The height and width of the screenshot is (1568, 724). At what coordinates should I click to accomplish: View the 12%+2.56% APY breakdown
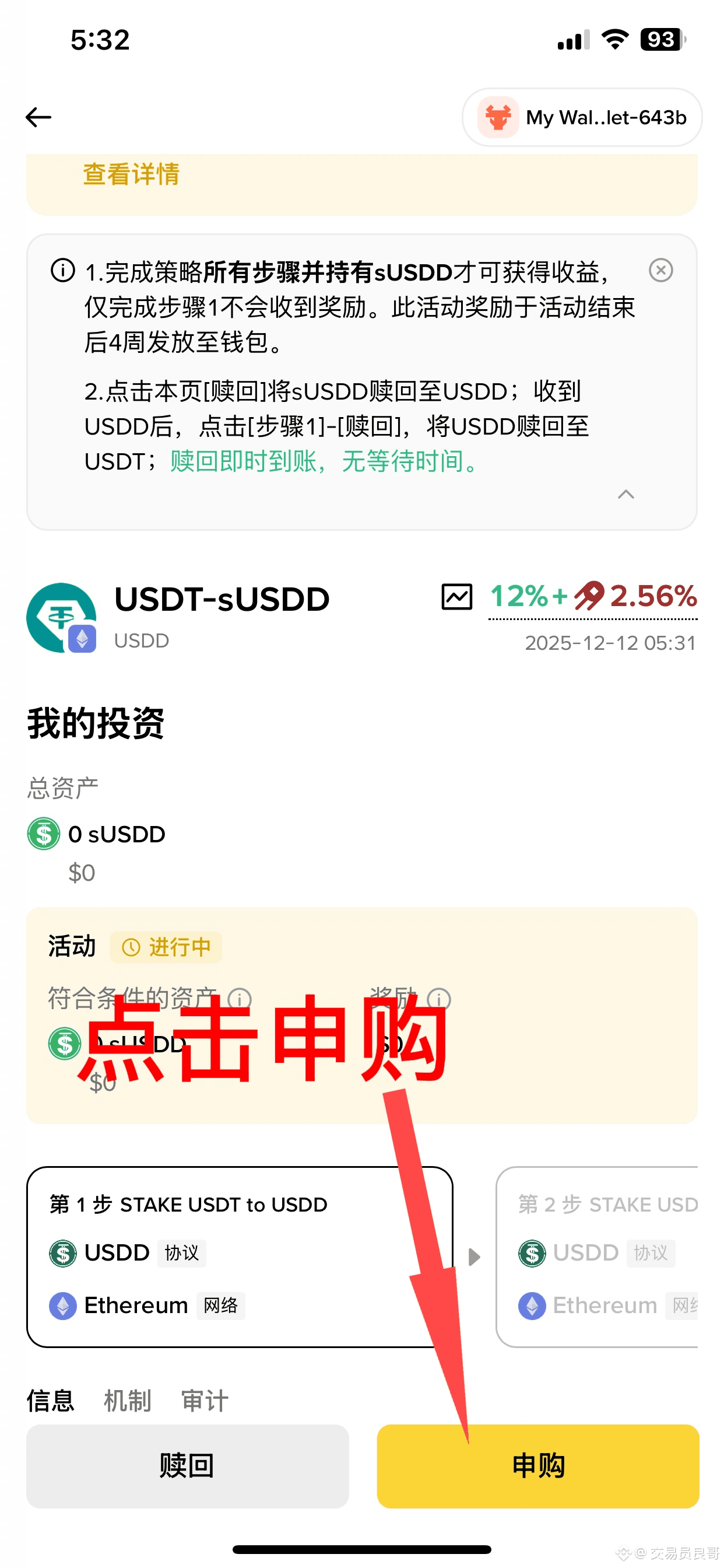[x=593, y=597]
